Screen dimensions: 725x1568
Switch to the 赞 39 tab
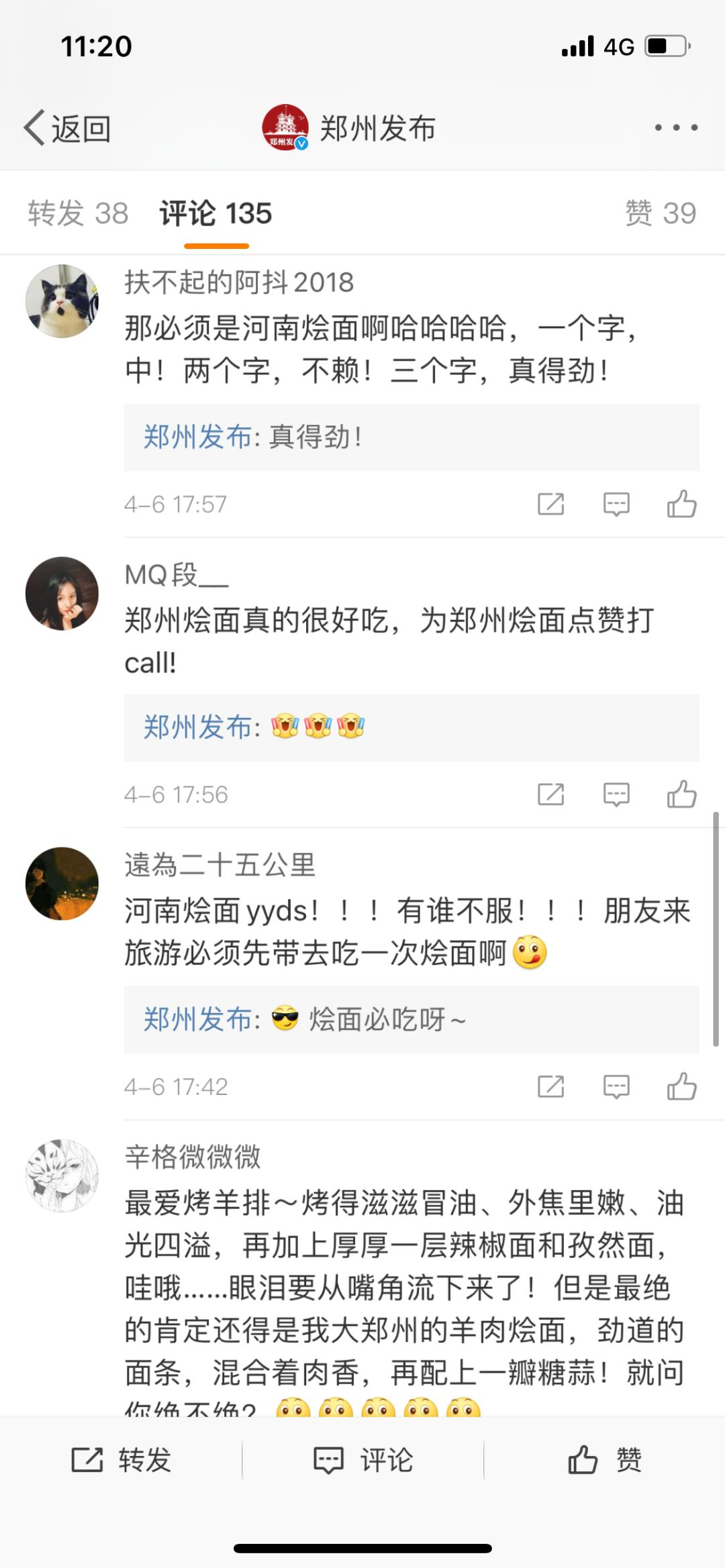pos(661,213)
